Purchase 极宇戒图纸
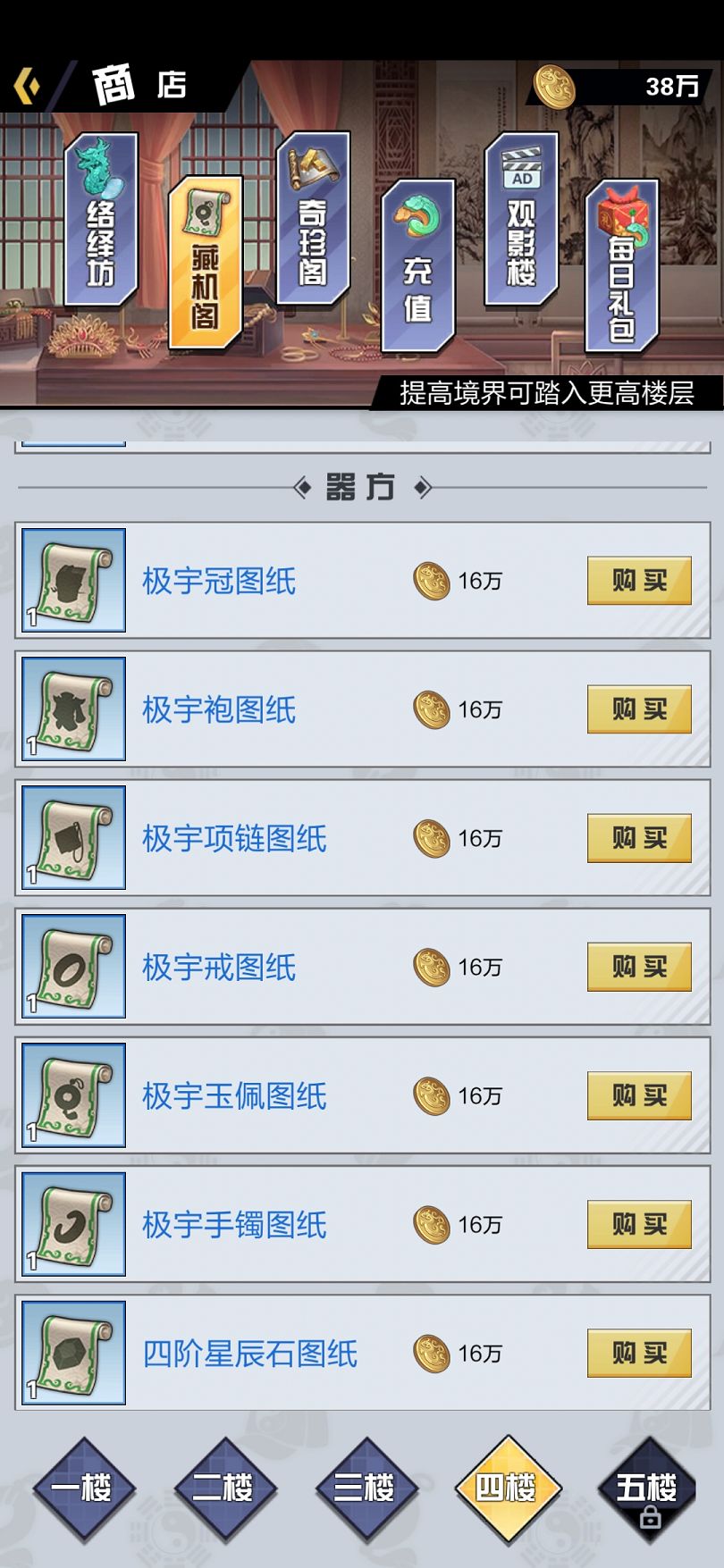Viewport: 724px width, 1568px height. pyautogui.click(x=639, y=967)
